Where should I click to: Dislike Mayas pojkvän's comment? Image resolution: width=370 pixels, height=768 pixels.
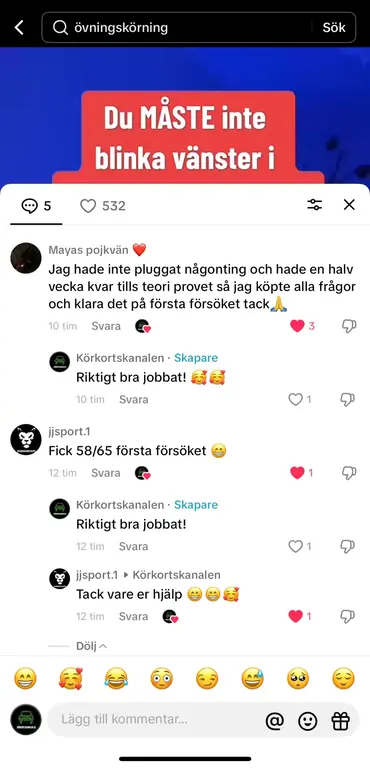tap(348, 326)
